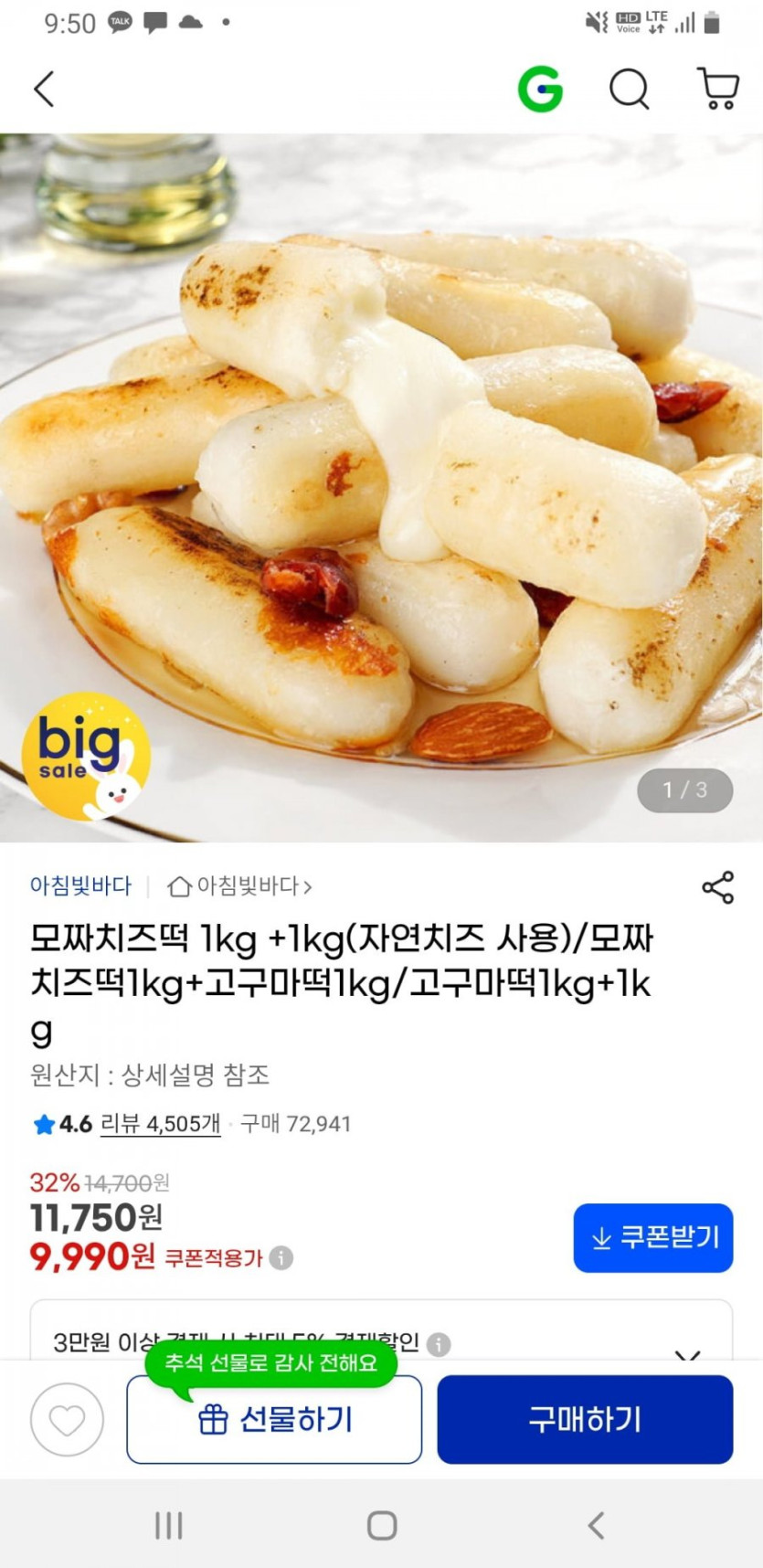
Task: Tap 선물하기 to send as a gift
Action: pyautogui.click(x=274, y=1419)
